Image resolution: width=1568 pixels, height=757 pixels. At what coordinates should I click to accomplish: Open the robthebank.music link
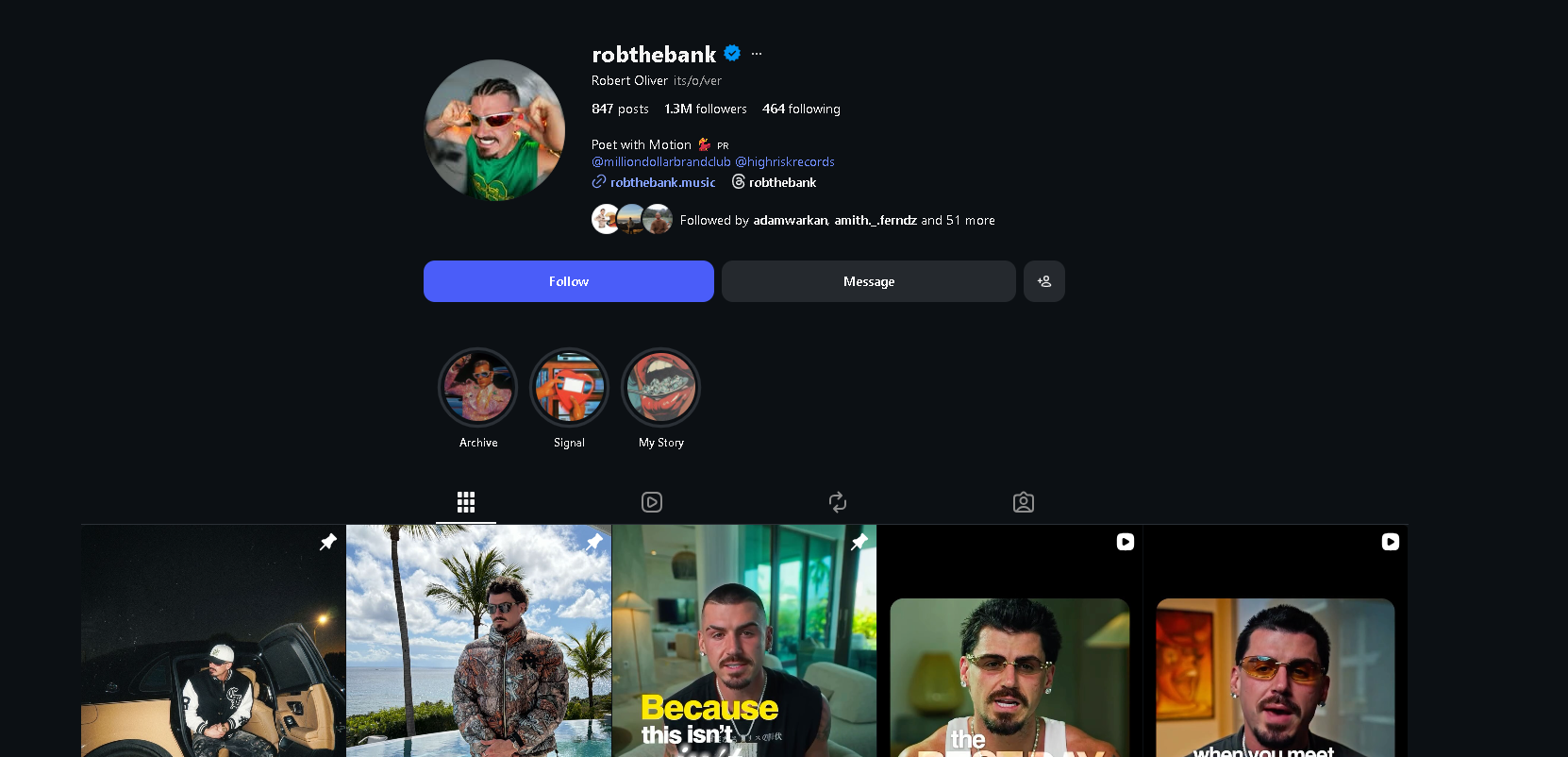(x=662, y=182)
